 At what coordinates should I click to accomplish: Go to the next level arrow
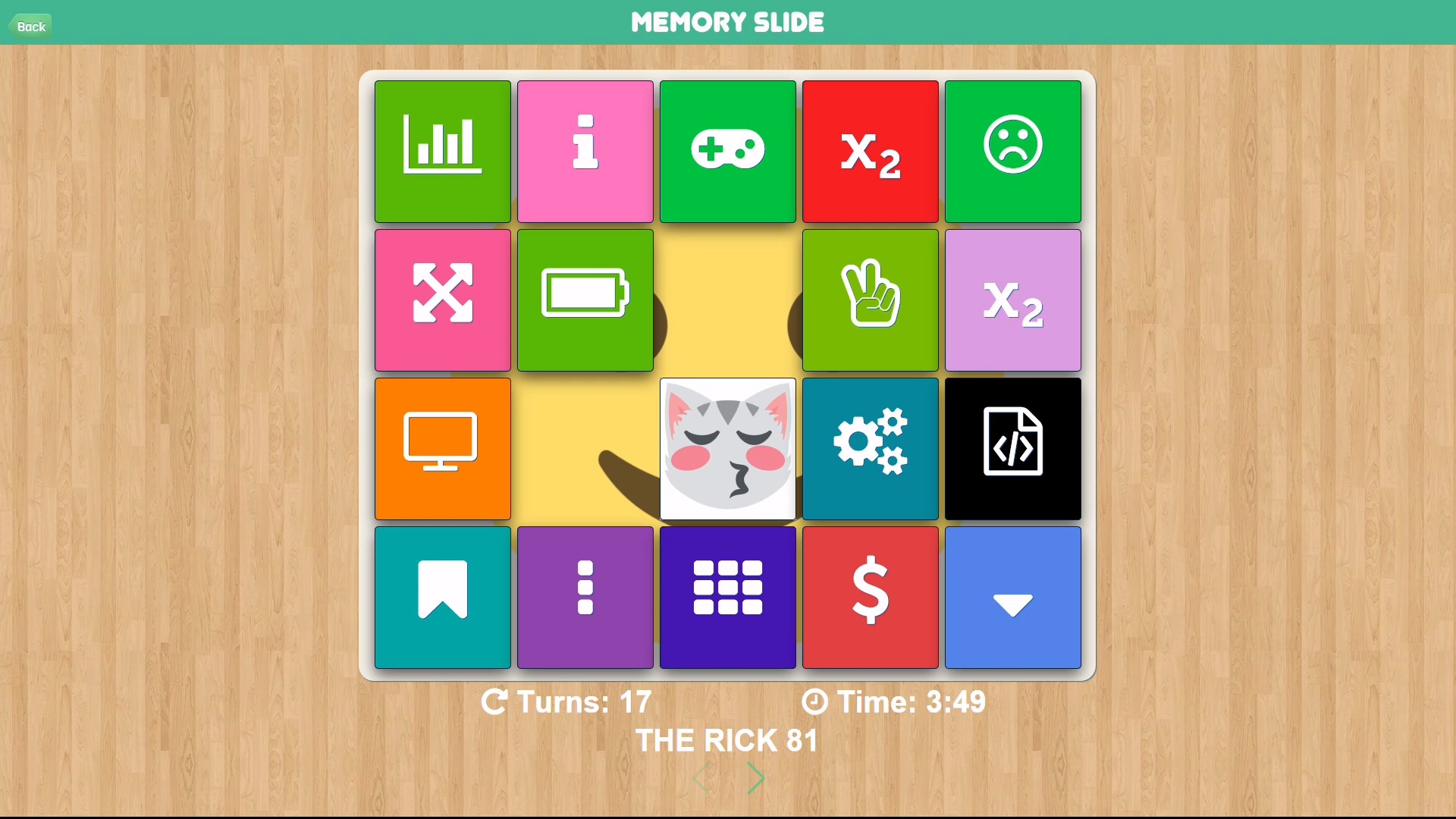coord(755,778)
